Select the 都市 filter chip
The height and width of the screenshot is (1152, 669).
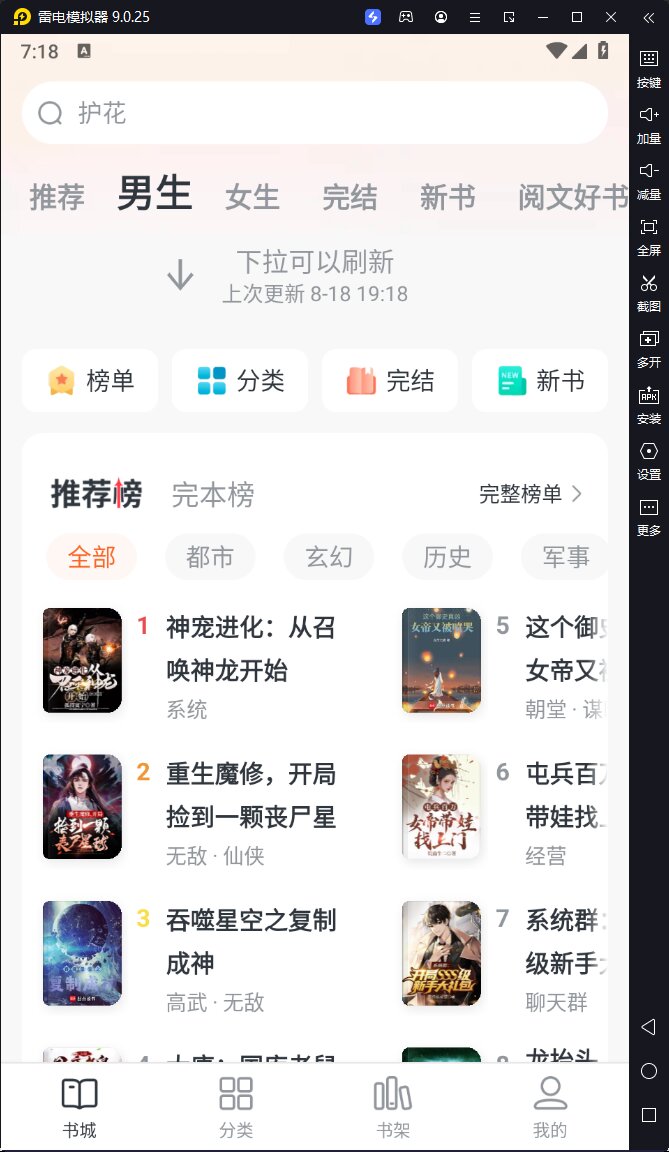point(210,557)
